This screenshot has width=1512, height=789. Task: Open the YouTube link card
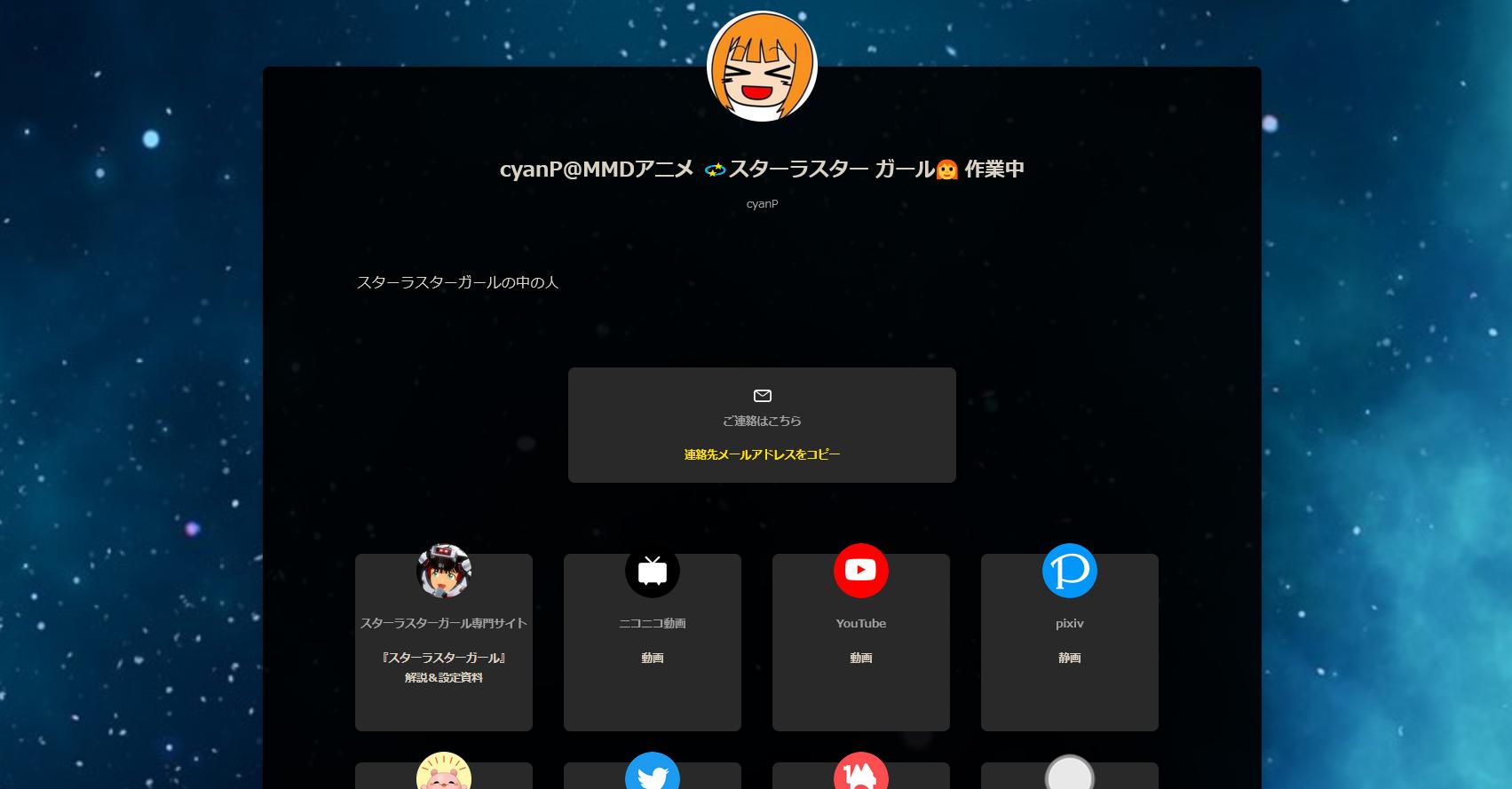pyautogui.click(x=860, y=642)
